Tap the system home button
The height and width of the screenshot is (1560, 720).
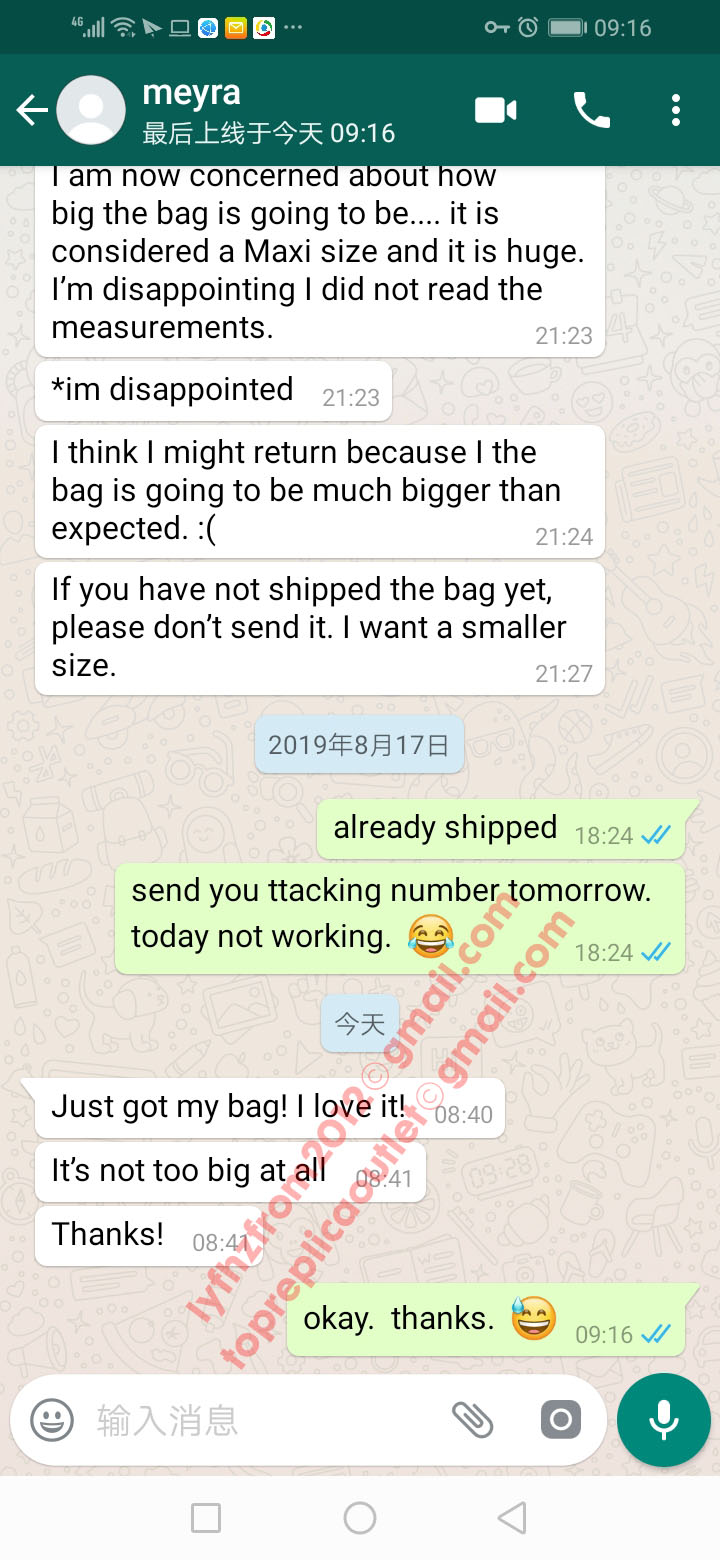(x=360, y=1518)
